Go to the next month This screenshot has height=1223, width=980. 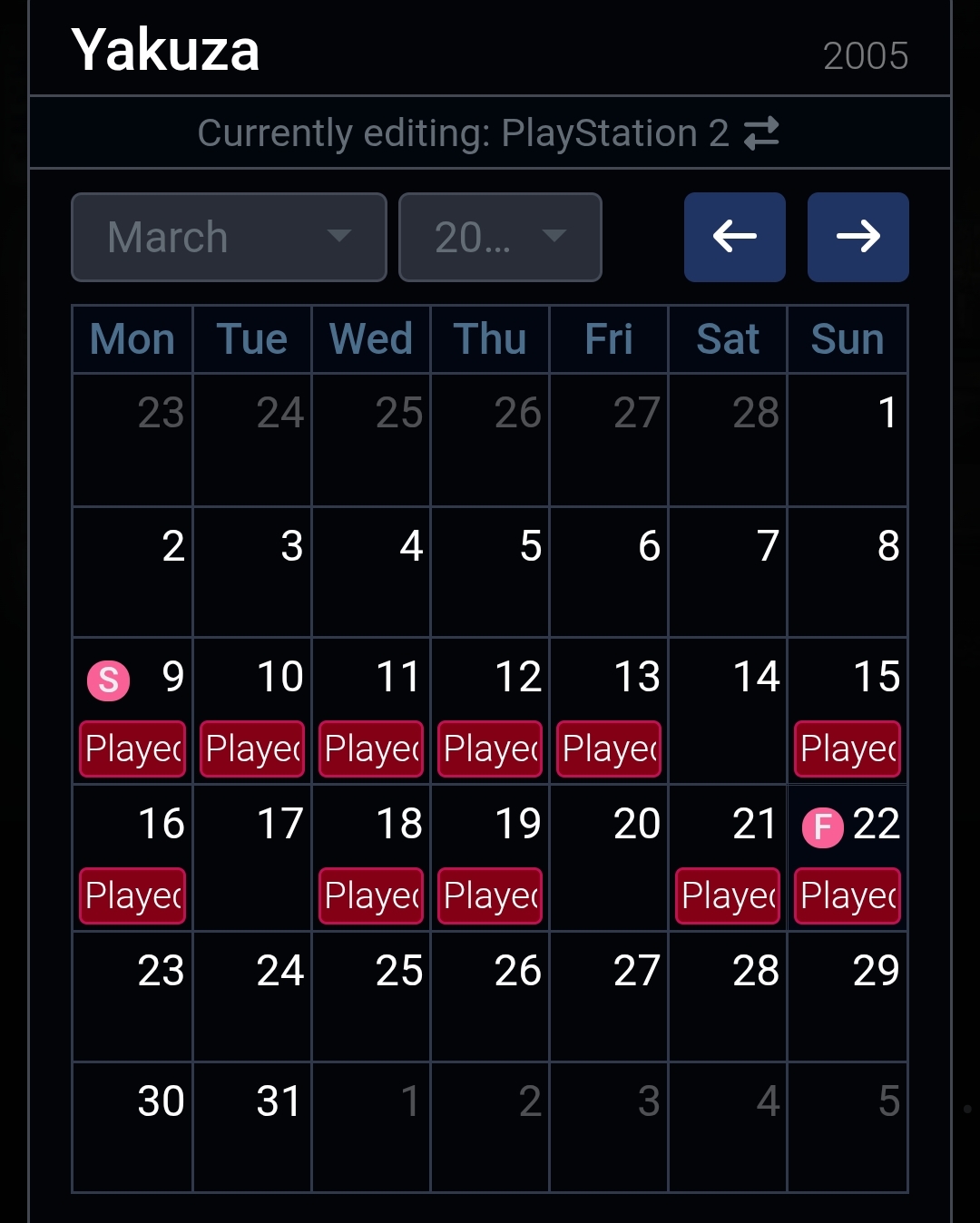[x=857, y=238]
